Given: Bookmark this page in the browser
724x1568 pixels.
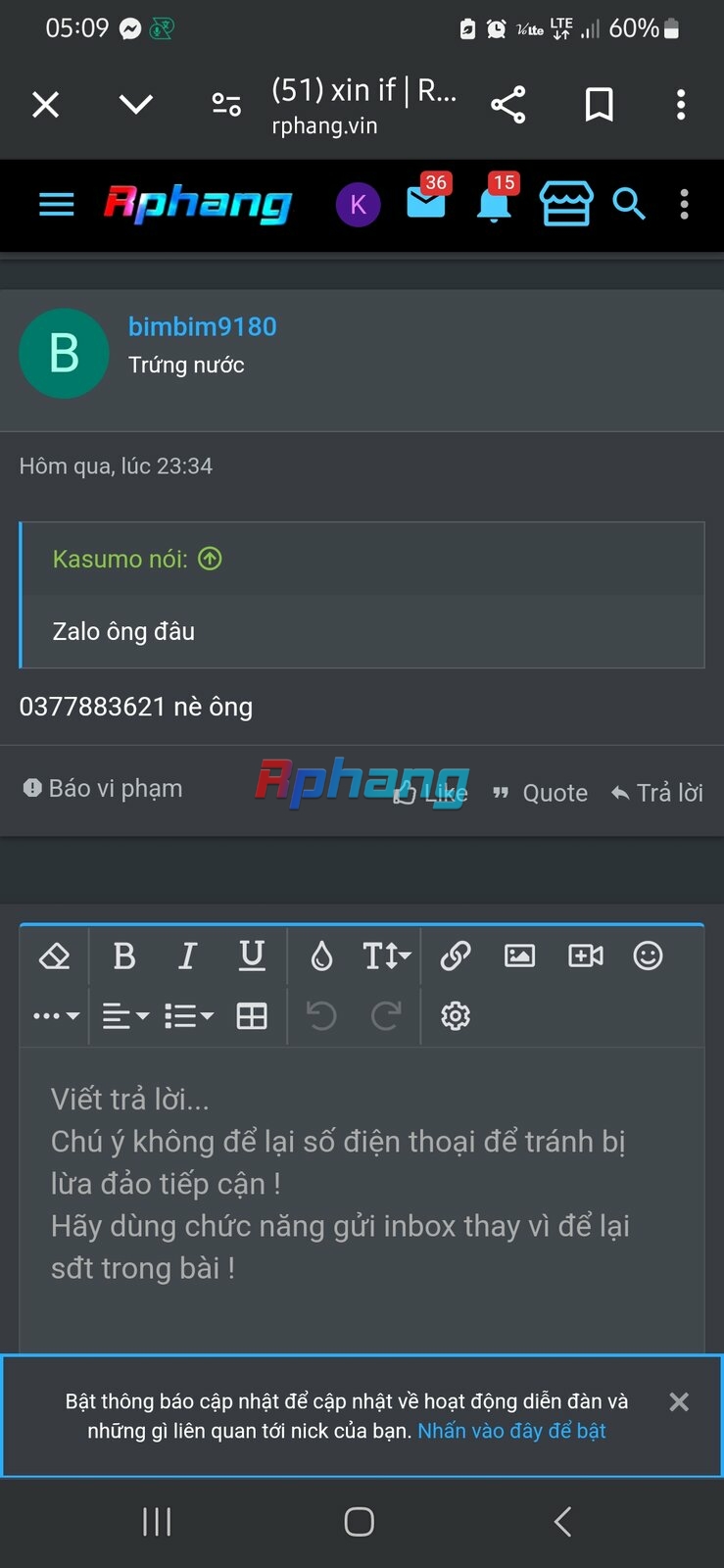Looking at the screenshot, I should (599, 104).
